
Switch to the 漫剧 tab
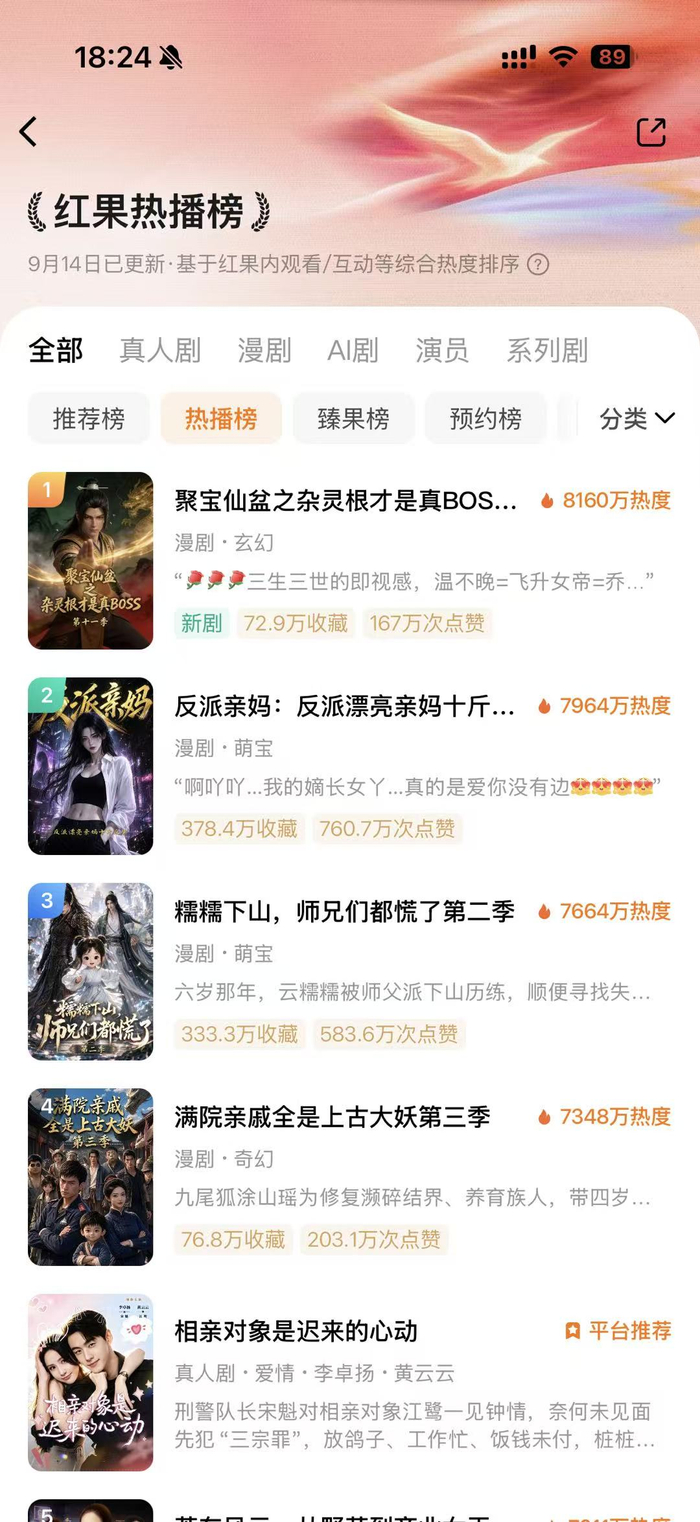[264, 351]
